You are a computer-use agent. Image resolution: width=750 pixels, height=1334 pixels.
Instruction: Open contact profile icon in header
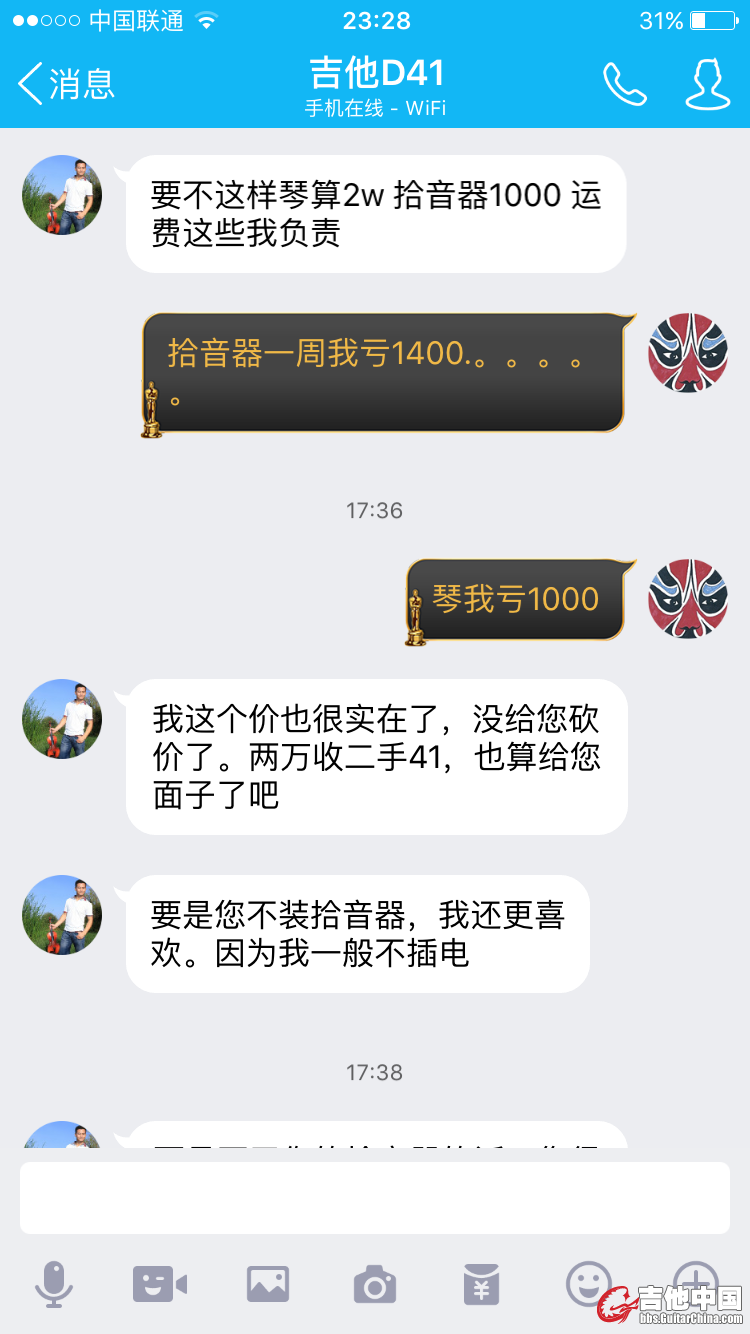pyautogui.click(x=707, y=84)
